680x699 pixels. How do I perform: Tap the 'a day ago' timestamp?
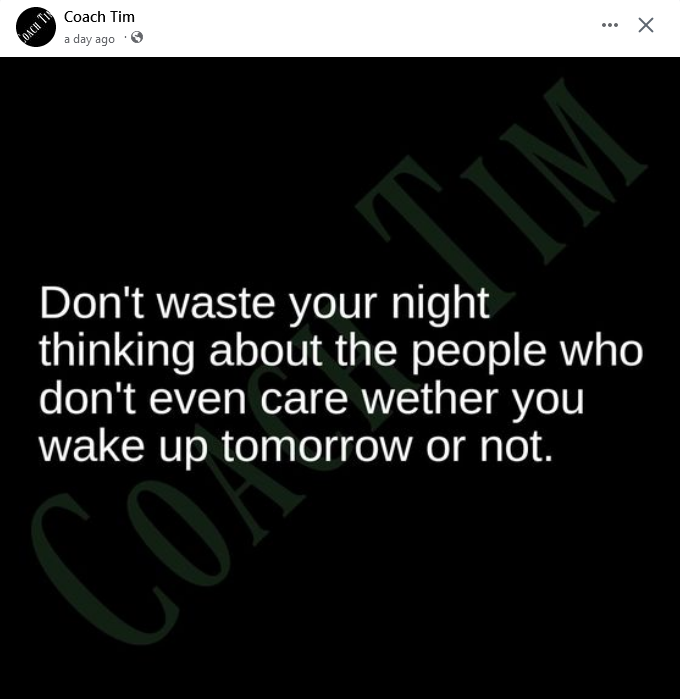(x=89, y=39)
